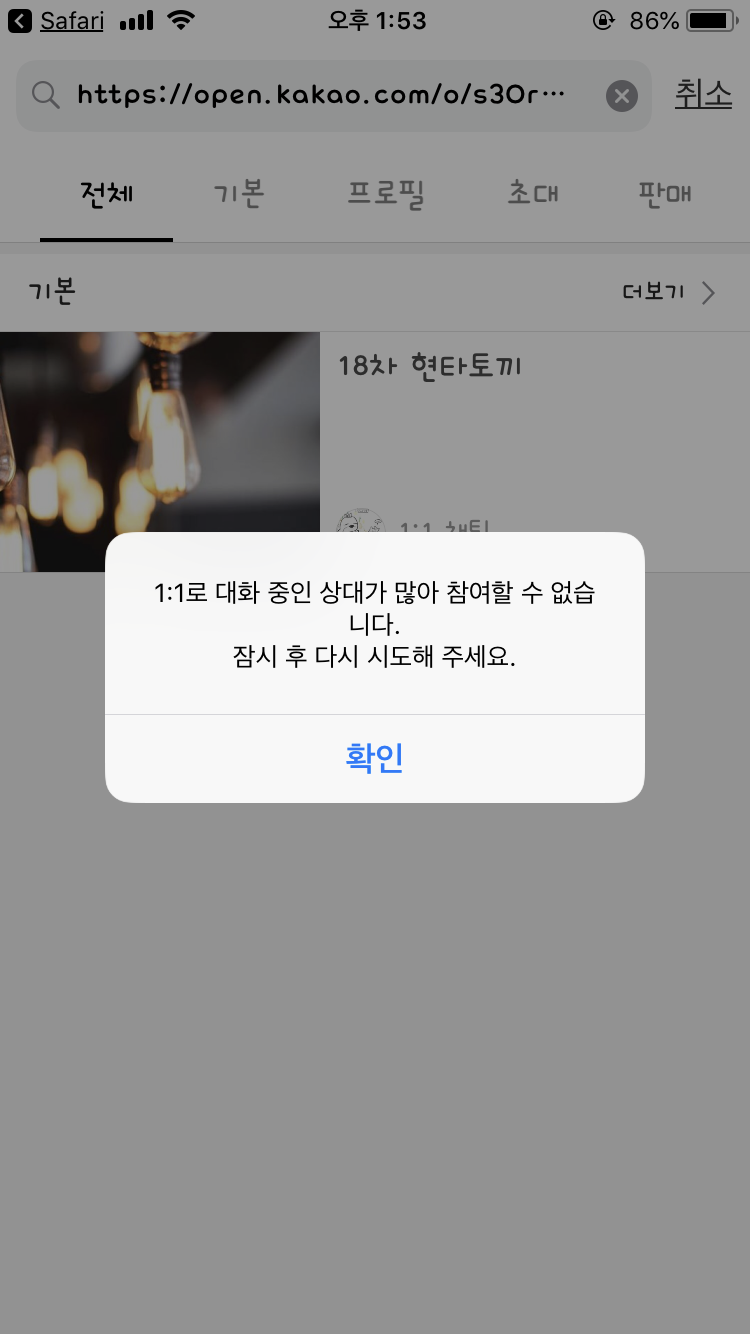Clear the search field text
Image resolution: width=750 pixels, height=1334 pixels.
tap(621, 96)
